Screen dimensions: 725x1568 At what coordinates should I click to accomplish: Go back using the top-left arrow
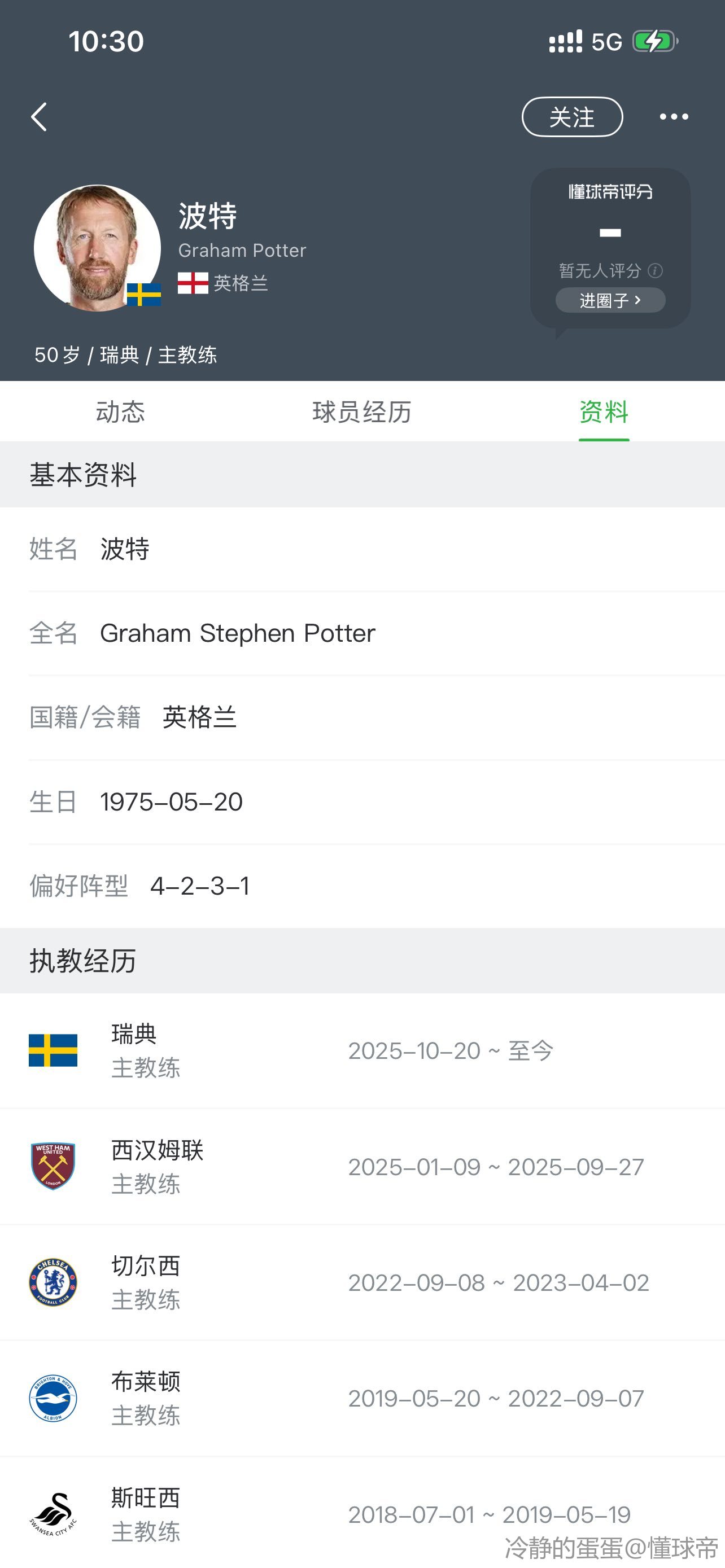(x=40, y=117)
